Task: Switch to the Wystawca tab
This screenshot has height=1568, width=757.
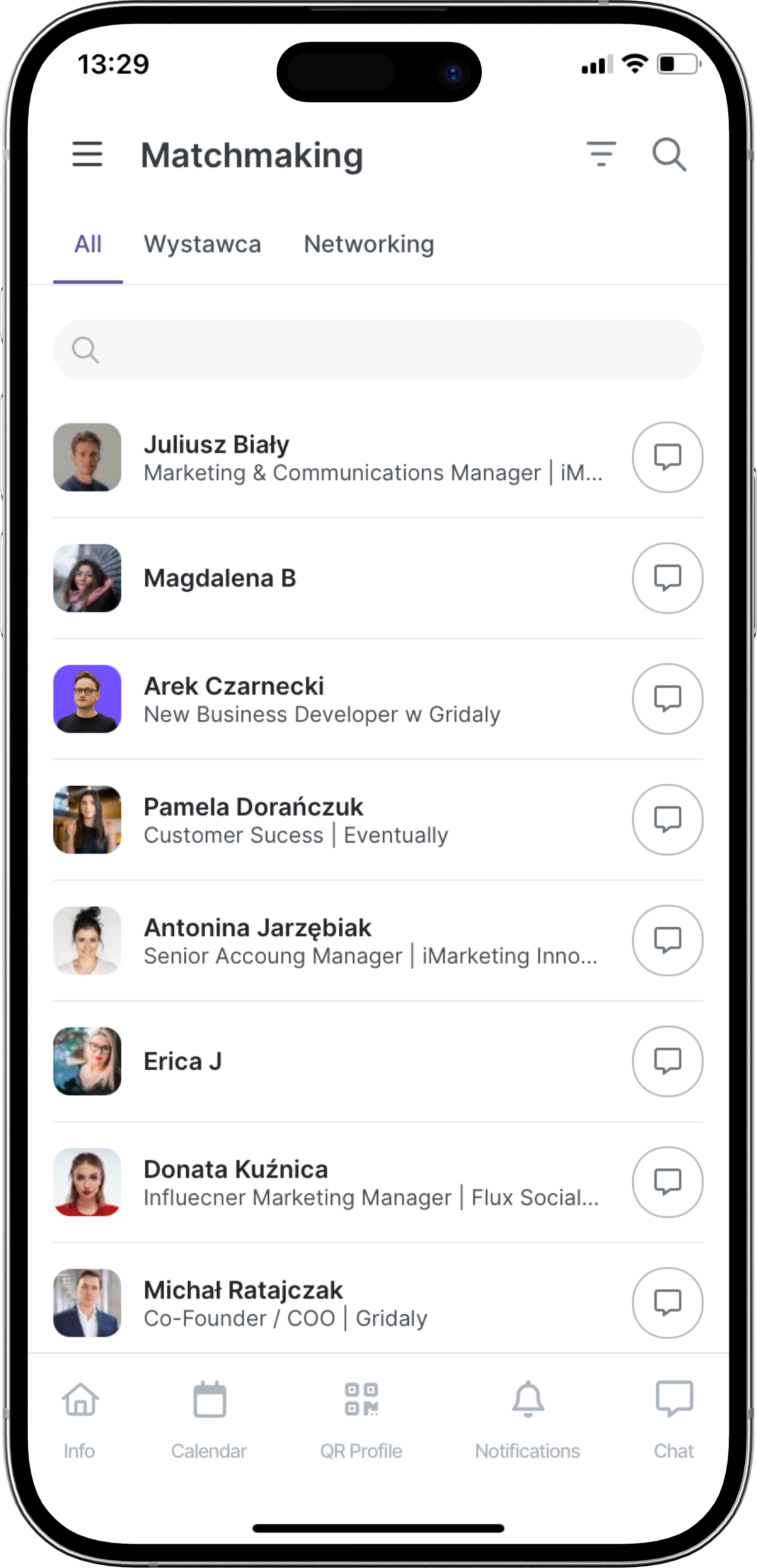Action: pyautogui.click(x=202, y=244)
